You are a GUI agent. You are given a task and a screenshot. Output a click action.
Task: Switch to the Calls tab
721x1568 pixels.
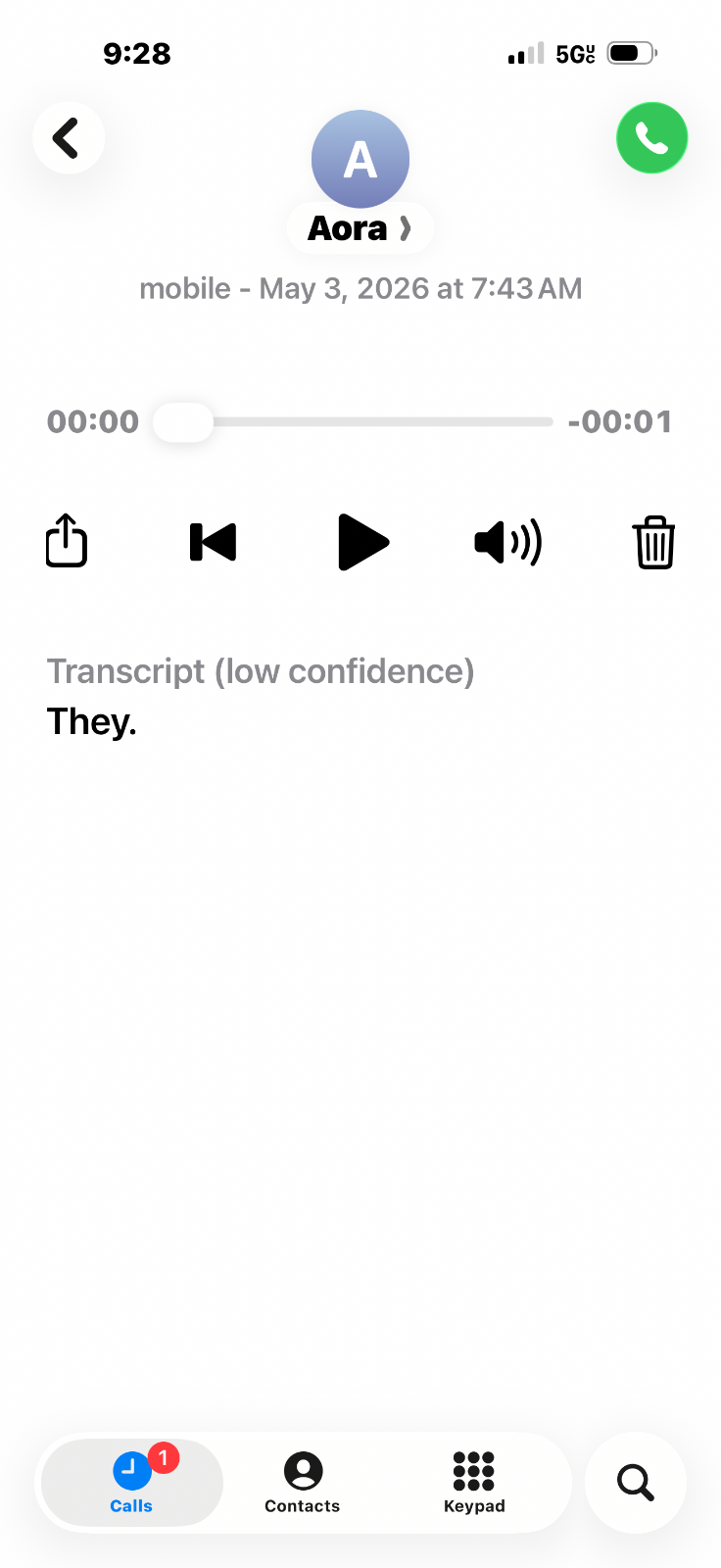(132, 1483)
